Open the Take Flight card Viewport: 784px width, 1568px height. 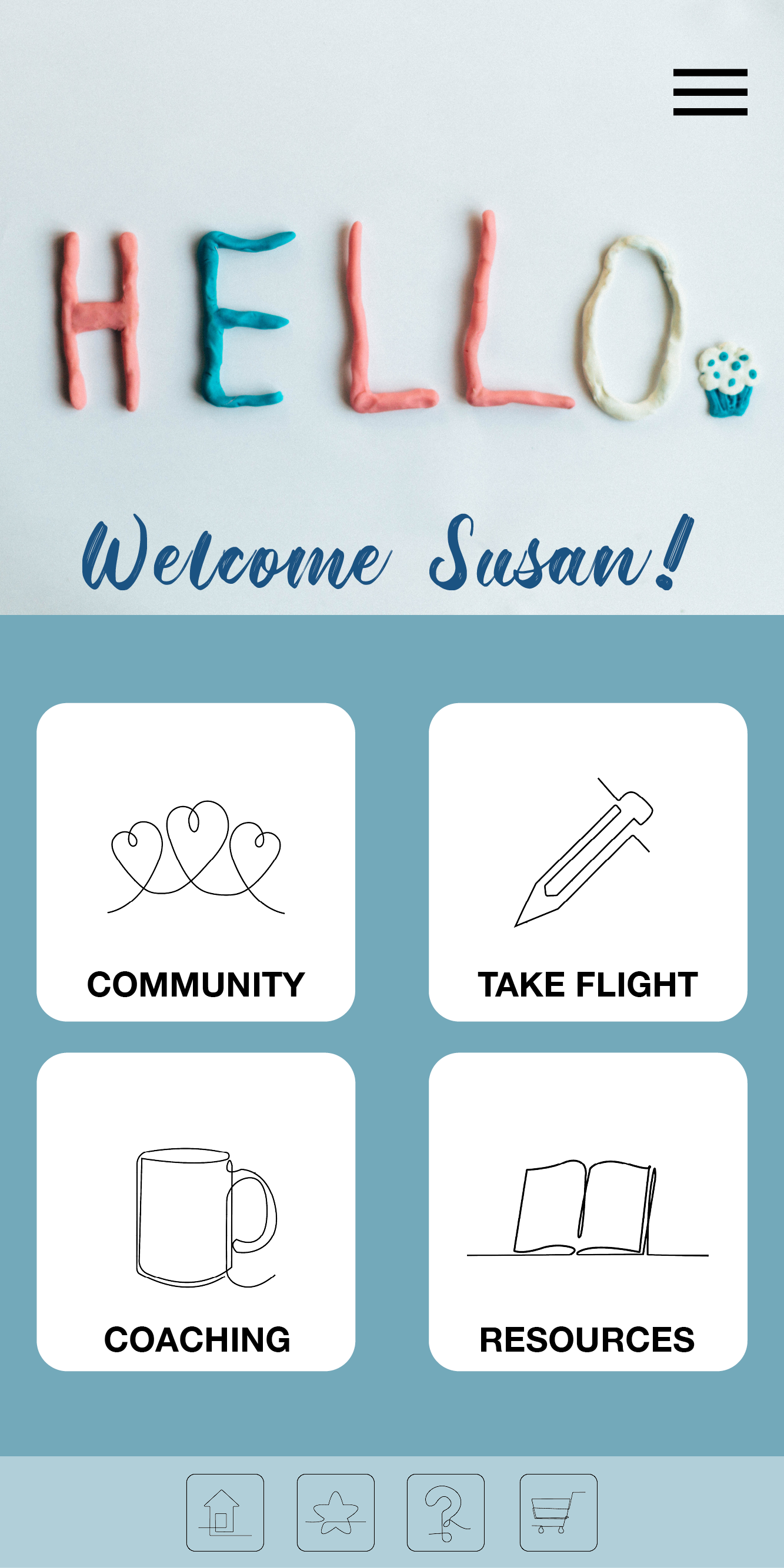point(588,862)
